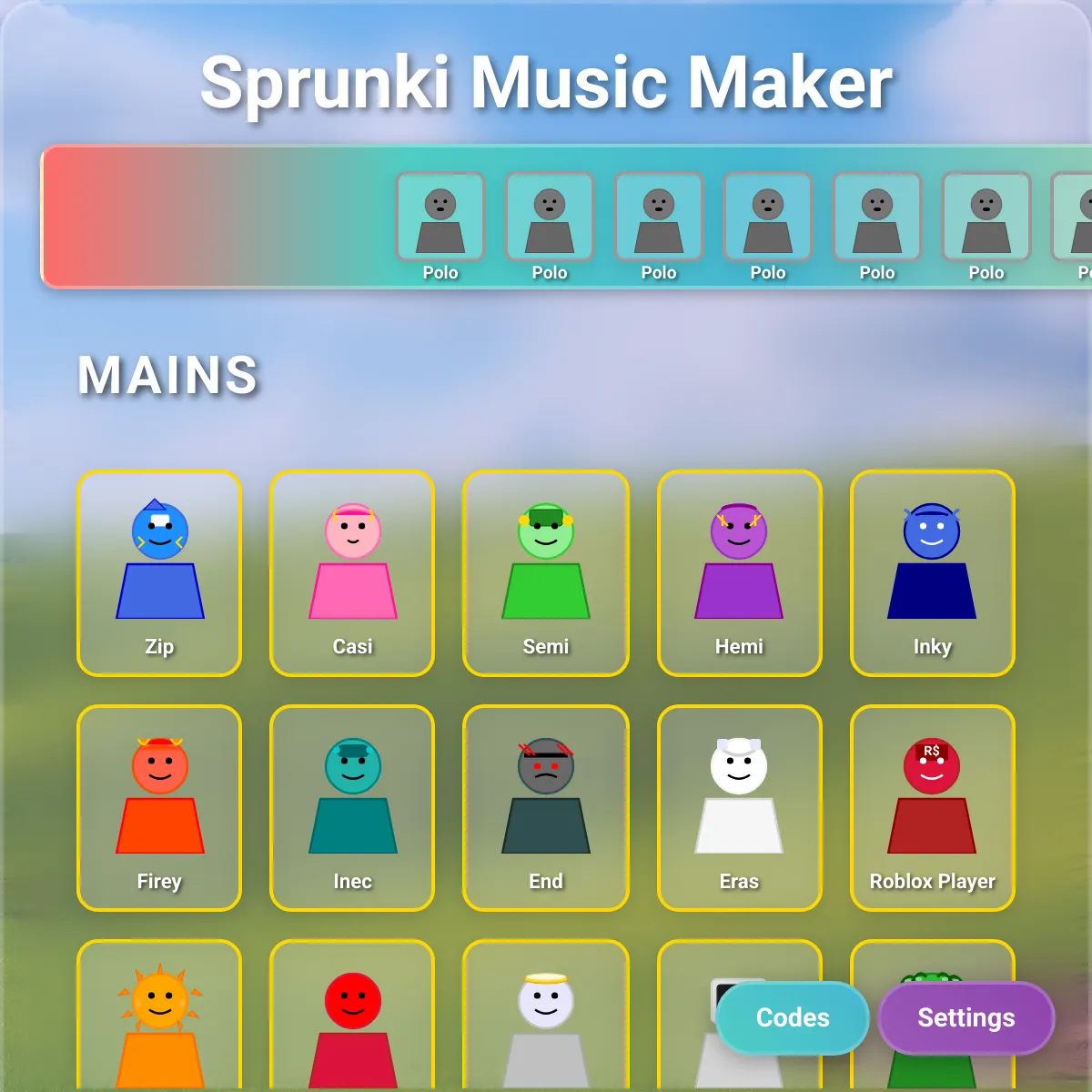
Task: Select the End character card
Action: (546, 808)
